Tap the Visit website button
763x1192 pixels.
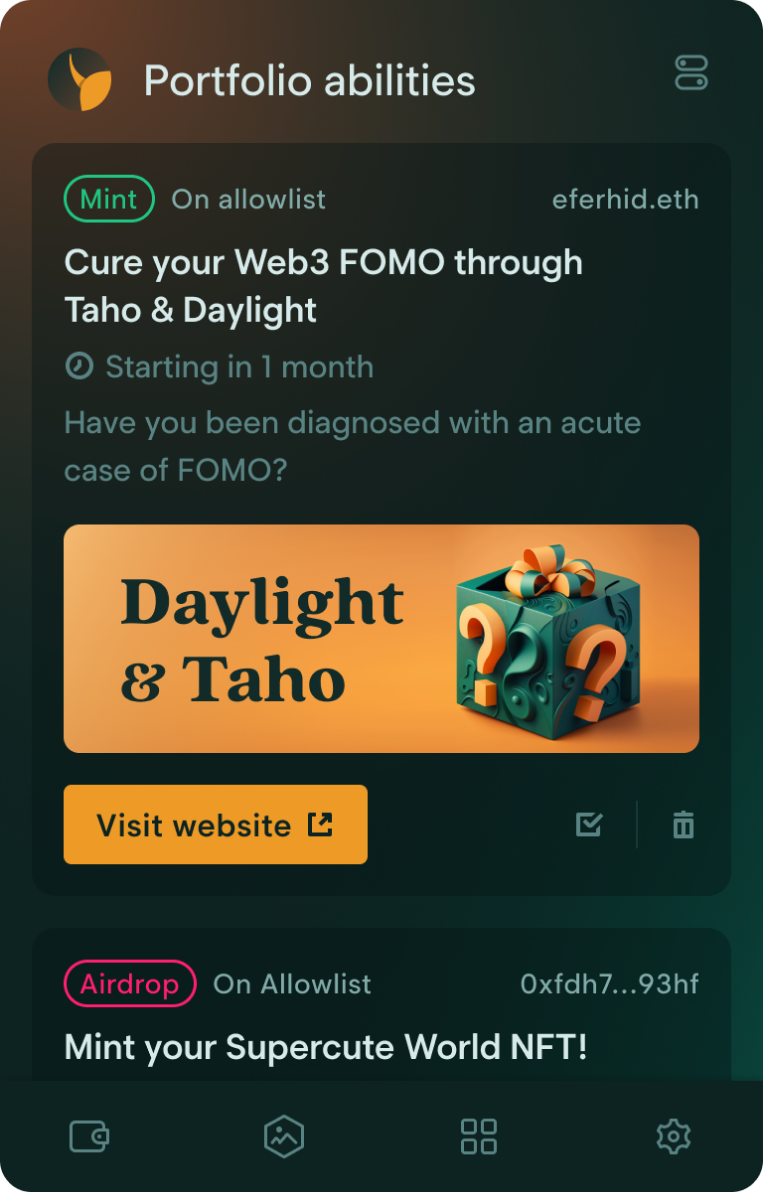(x=215, y=824)
